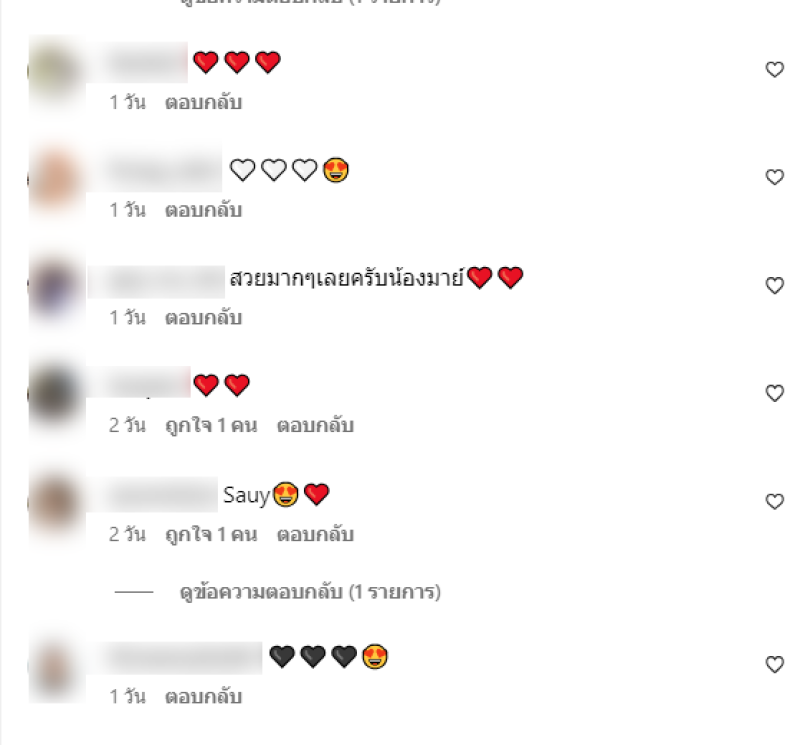Image resolution: width=800 pixels, height=745 pixels.
Task: Tap ตอบกลับ under the Sauy comment
Action: (315, 534)
